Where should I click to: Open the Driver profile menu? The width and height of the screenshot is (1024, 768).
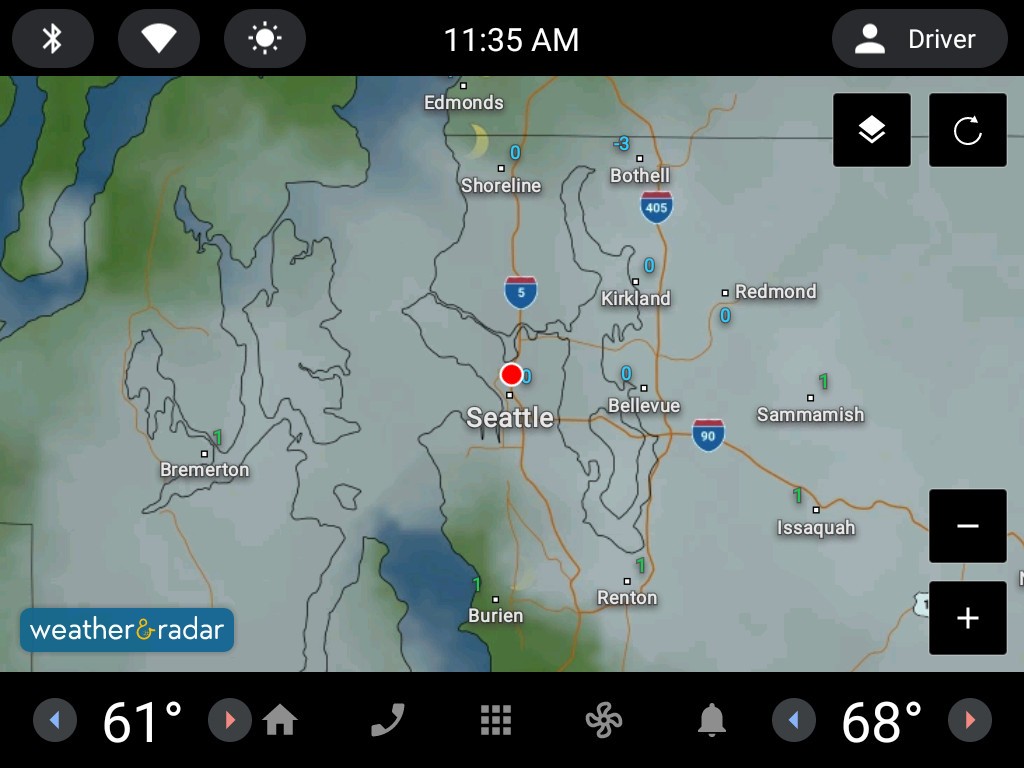pyautogui.click(x=919, y=39)
